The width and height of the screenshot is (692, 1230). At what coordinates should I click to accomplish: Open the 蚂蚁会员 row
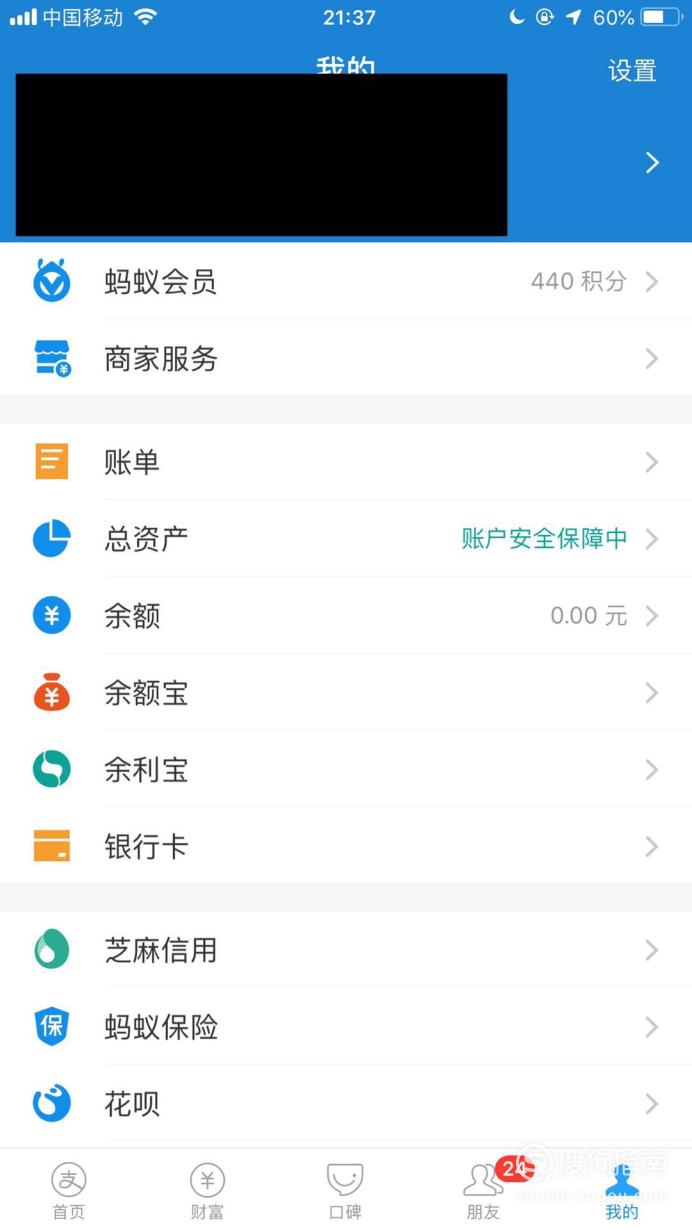coord(346,282)
